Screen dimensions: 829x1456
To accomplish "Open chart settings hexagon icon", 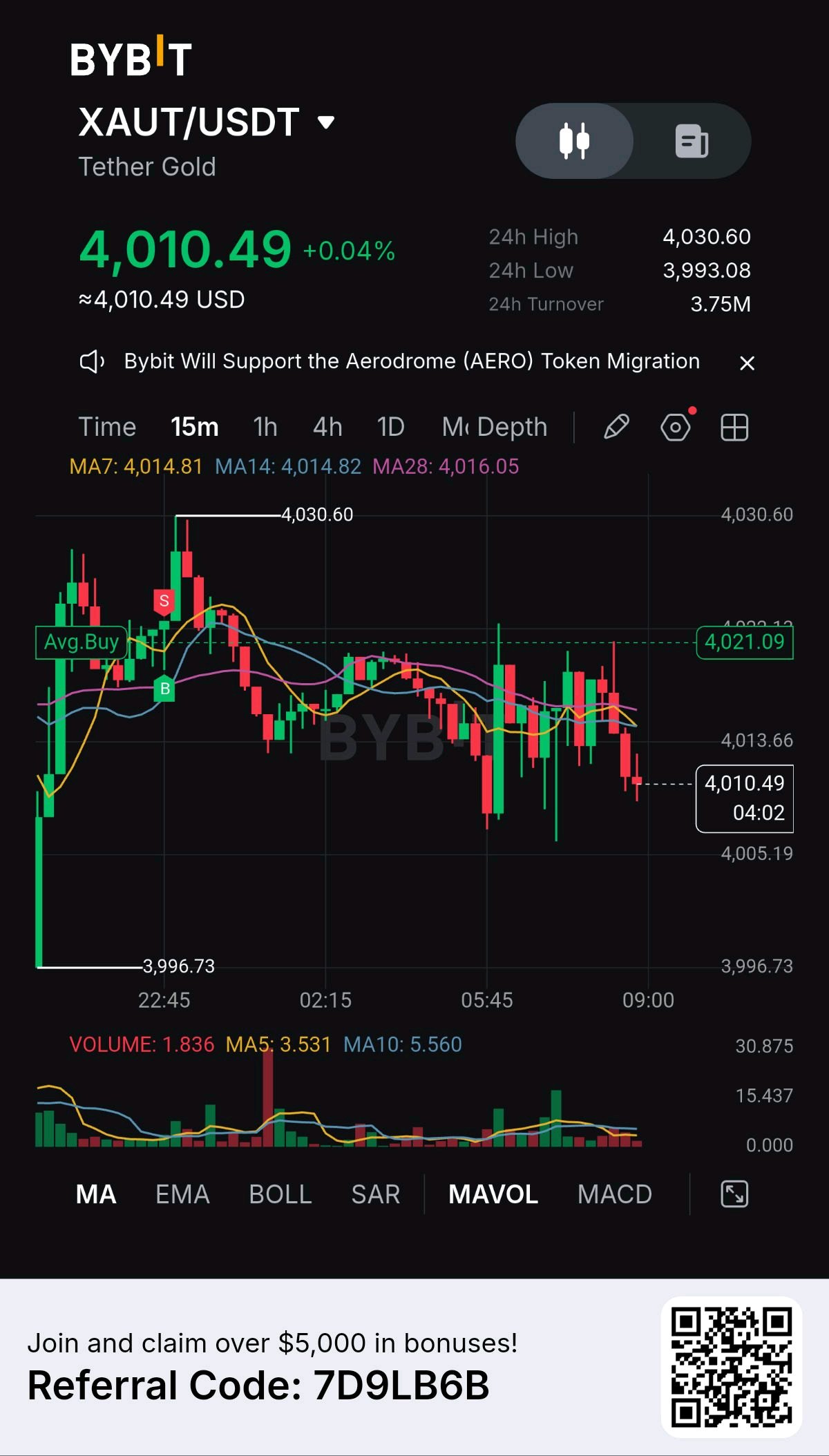I will 676,428.
